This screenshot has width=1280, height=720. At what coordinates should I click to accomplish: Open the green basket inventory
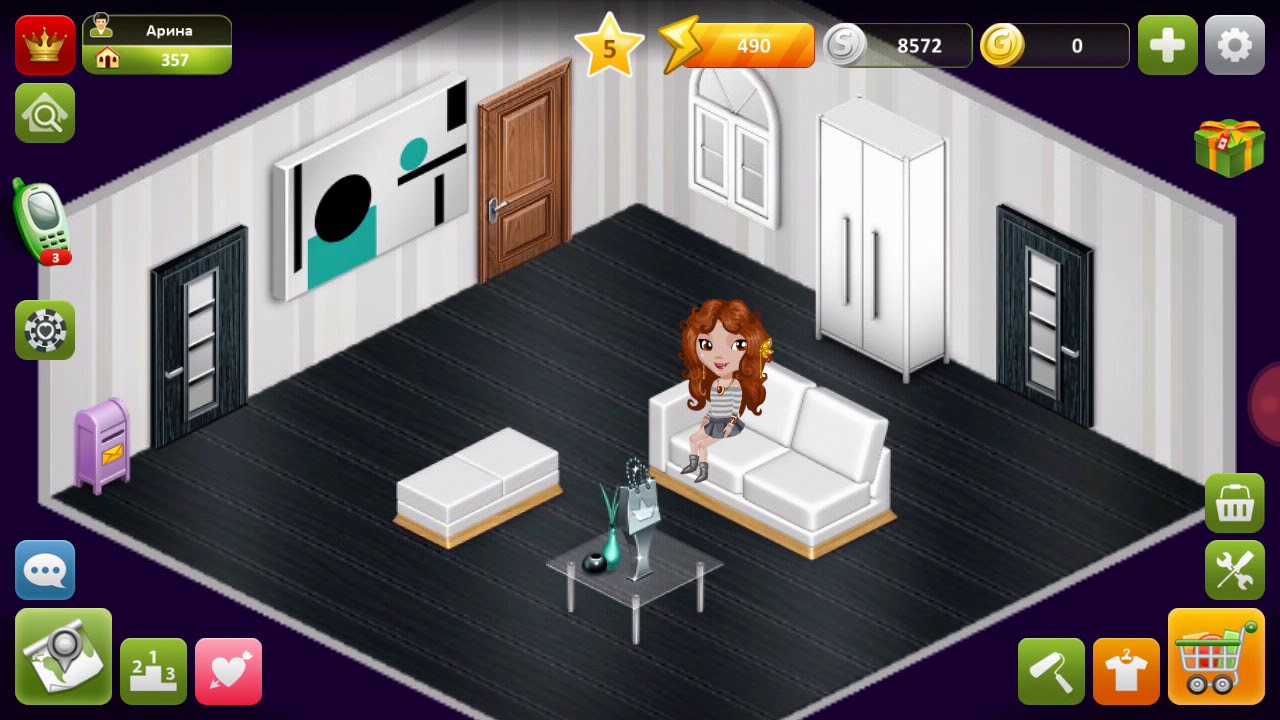click(1234, 504)
